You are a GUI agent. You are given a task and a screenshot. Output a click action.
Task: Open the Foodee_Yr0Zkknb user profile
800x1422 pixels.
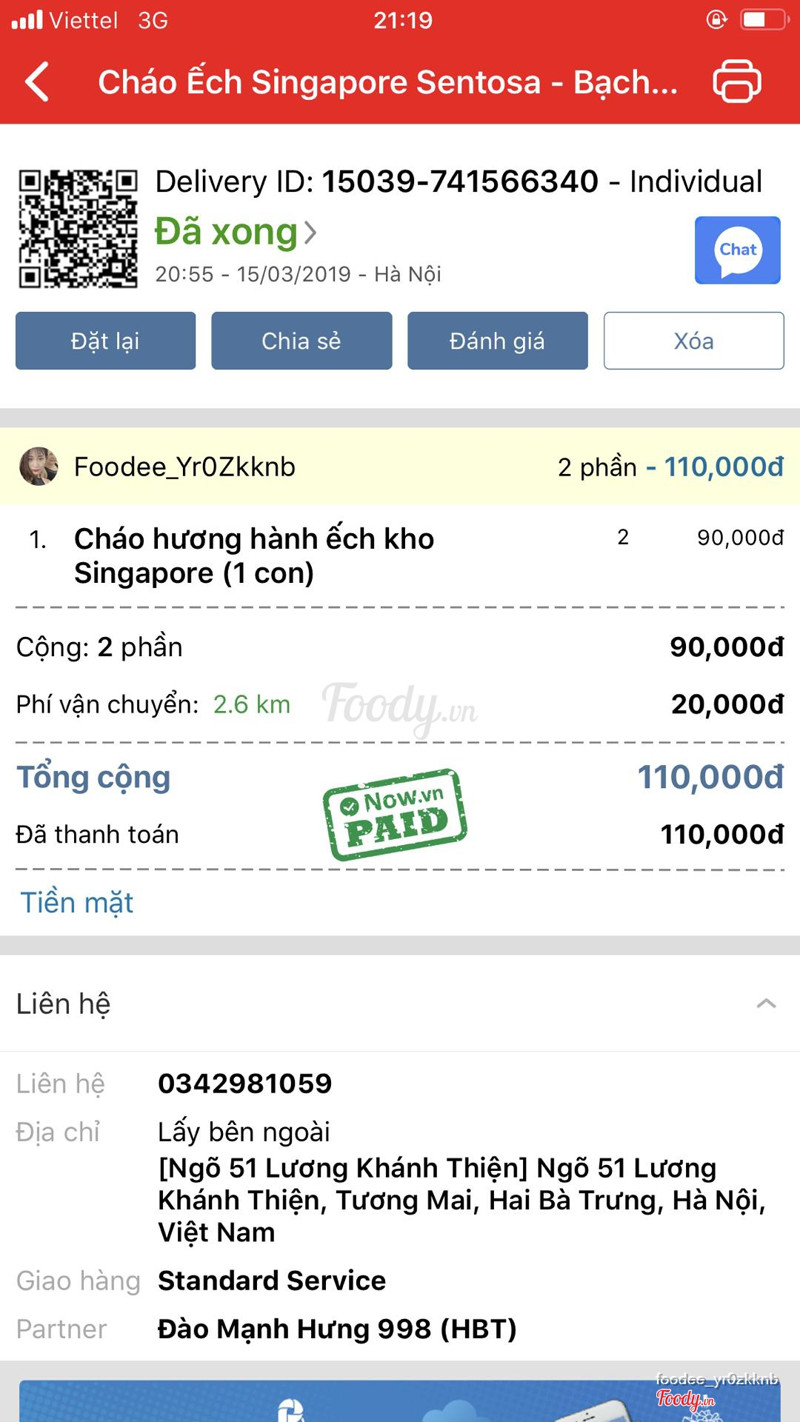pyautogui.click(x=184, y=467)
